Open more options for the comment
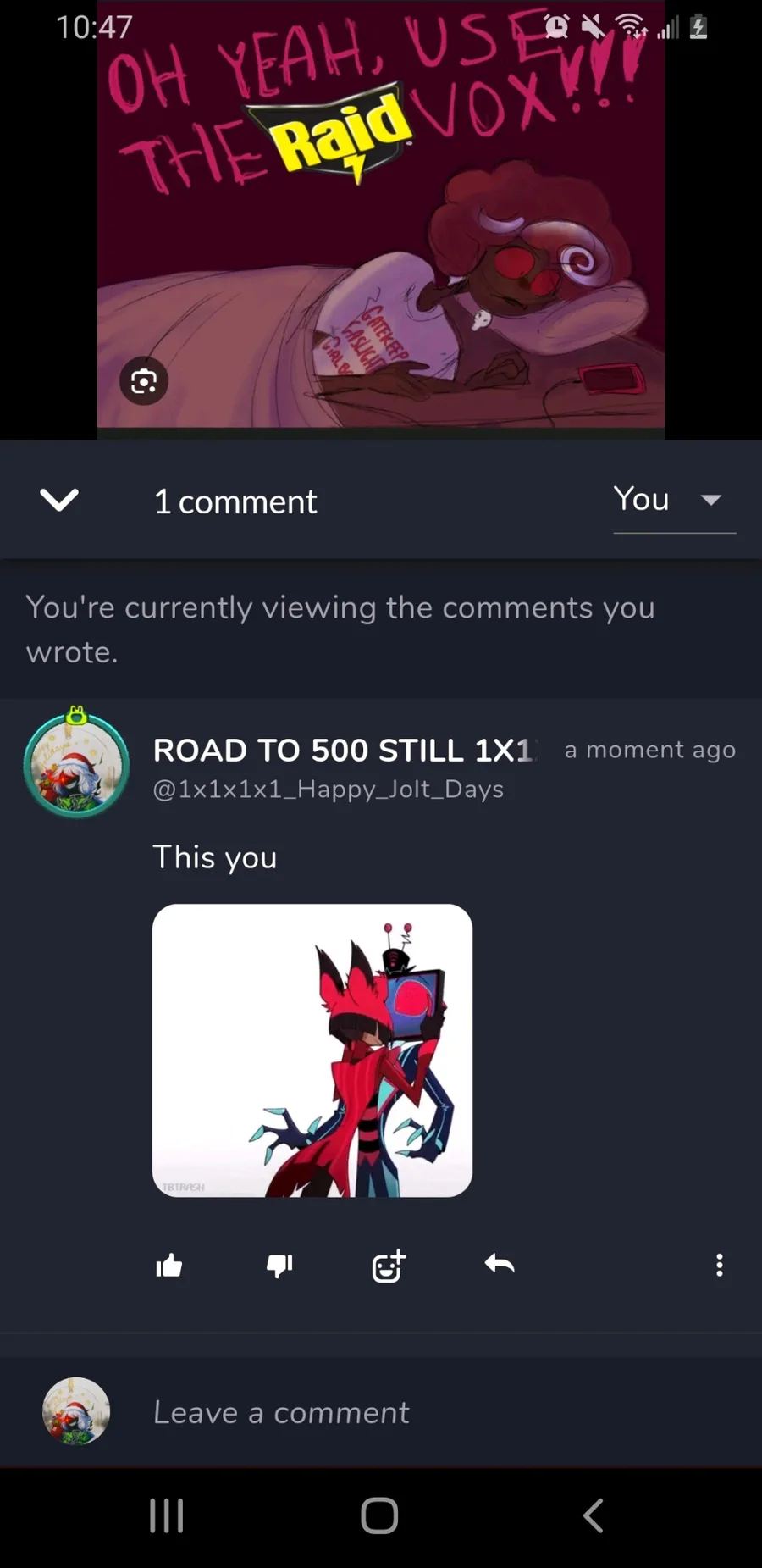This screenshot has width=762, height=1568. (x=720, y=1266)
